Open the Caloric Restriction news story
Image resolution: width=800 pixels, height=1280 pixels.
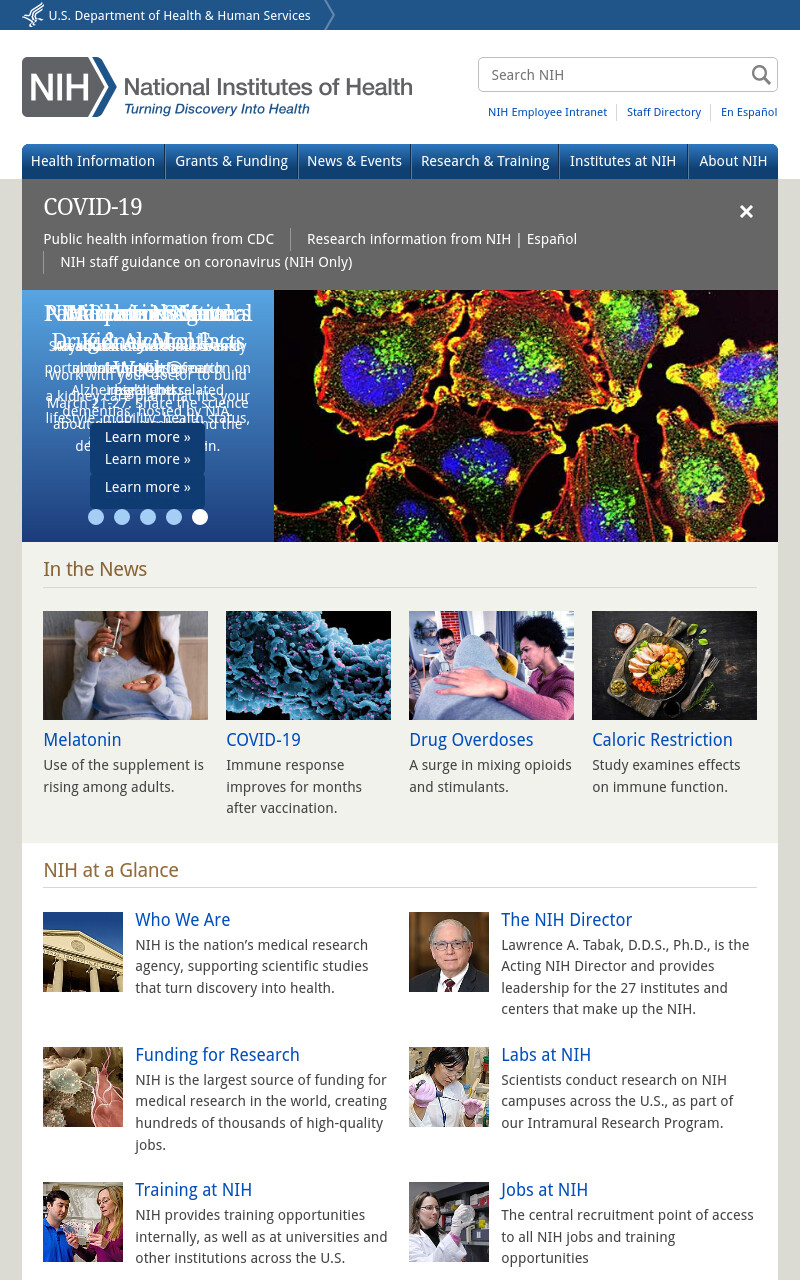662,740
